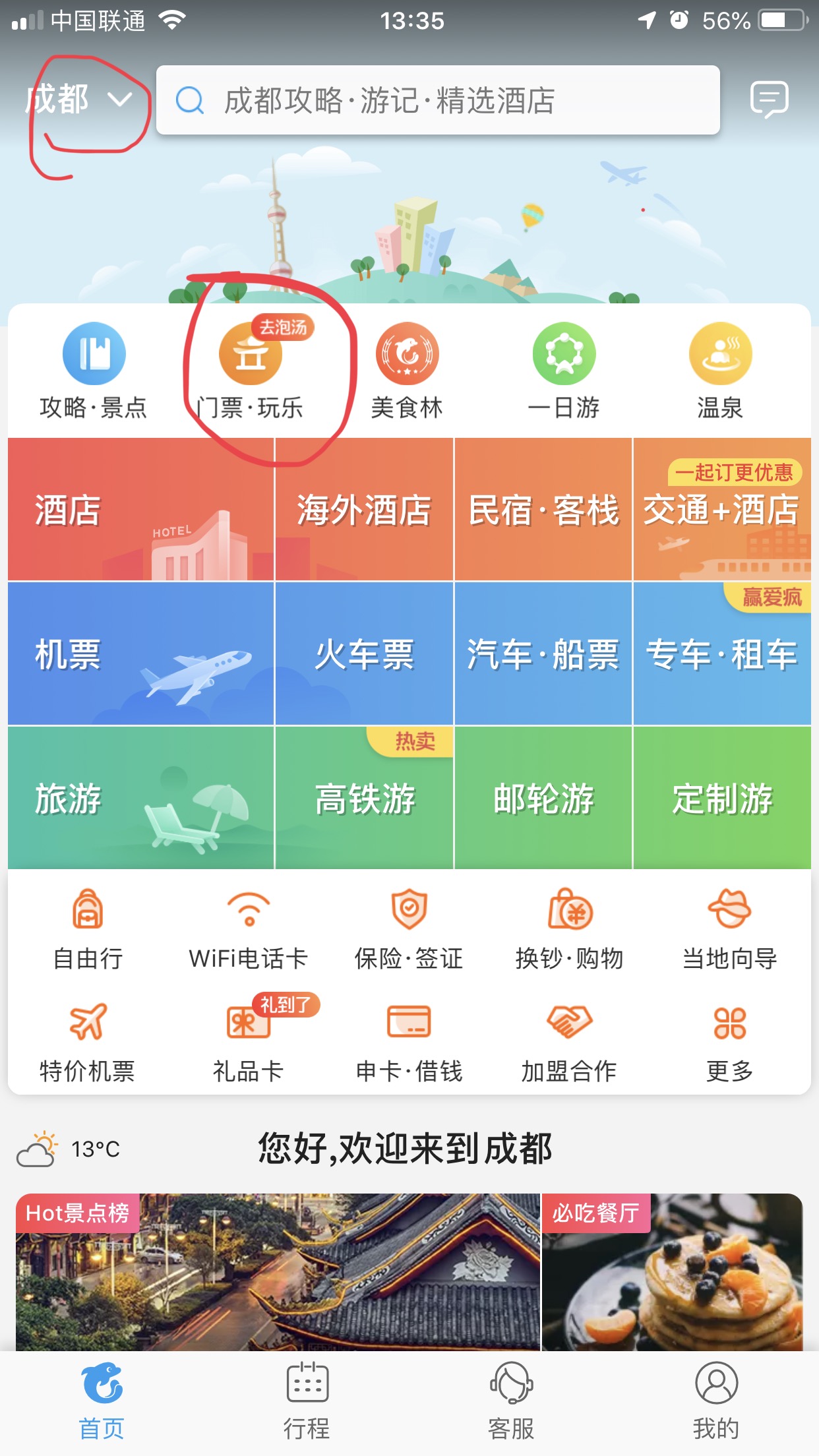Image resolution: width=819 pixels, height=1456 pixels.
Task: Open the 酒店 hotel booking tile
Action: 140,510
